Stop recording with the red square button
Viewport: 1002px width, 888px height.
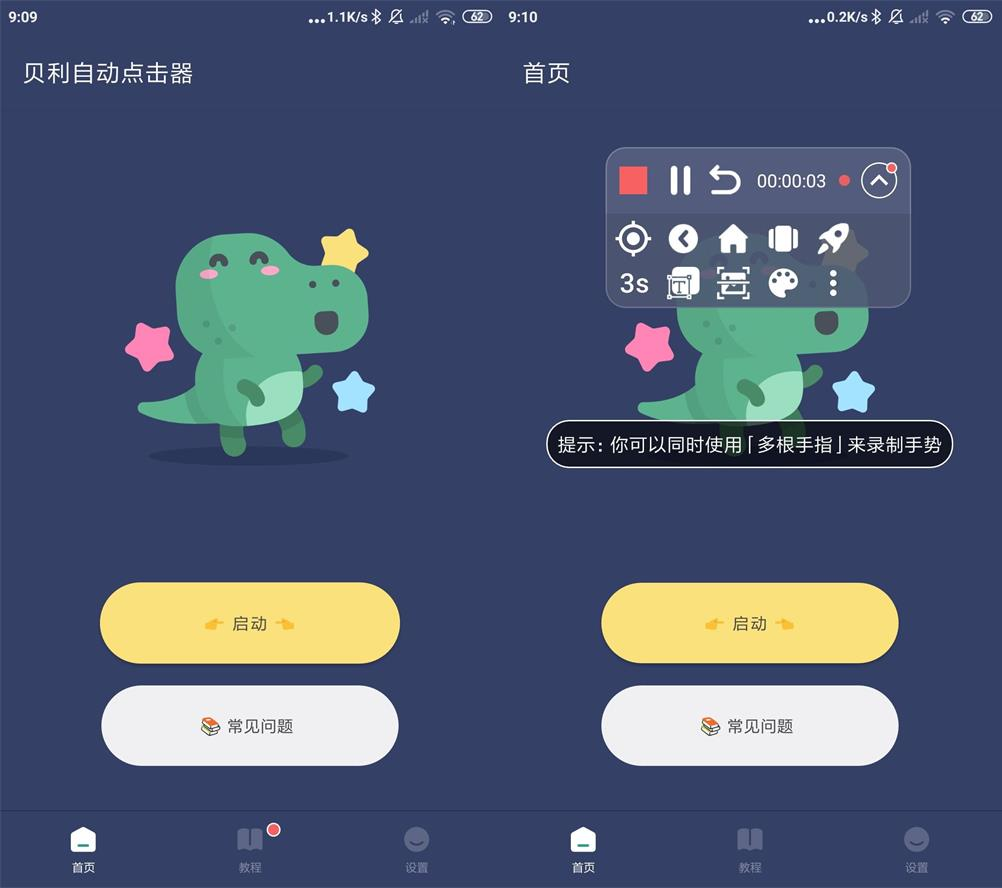(x=633, y=181)
